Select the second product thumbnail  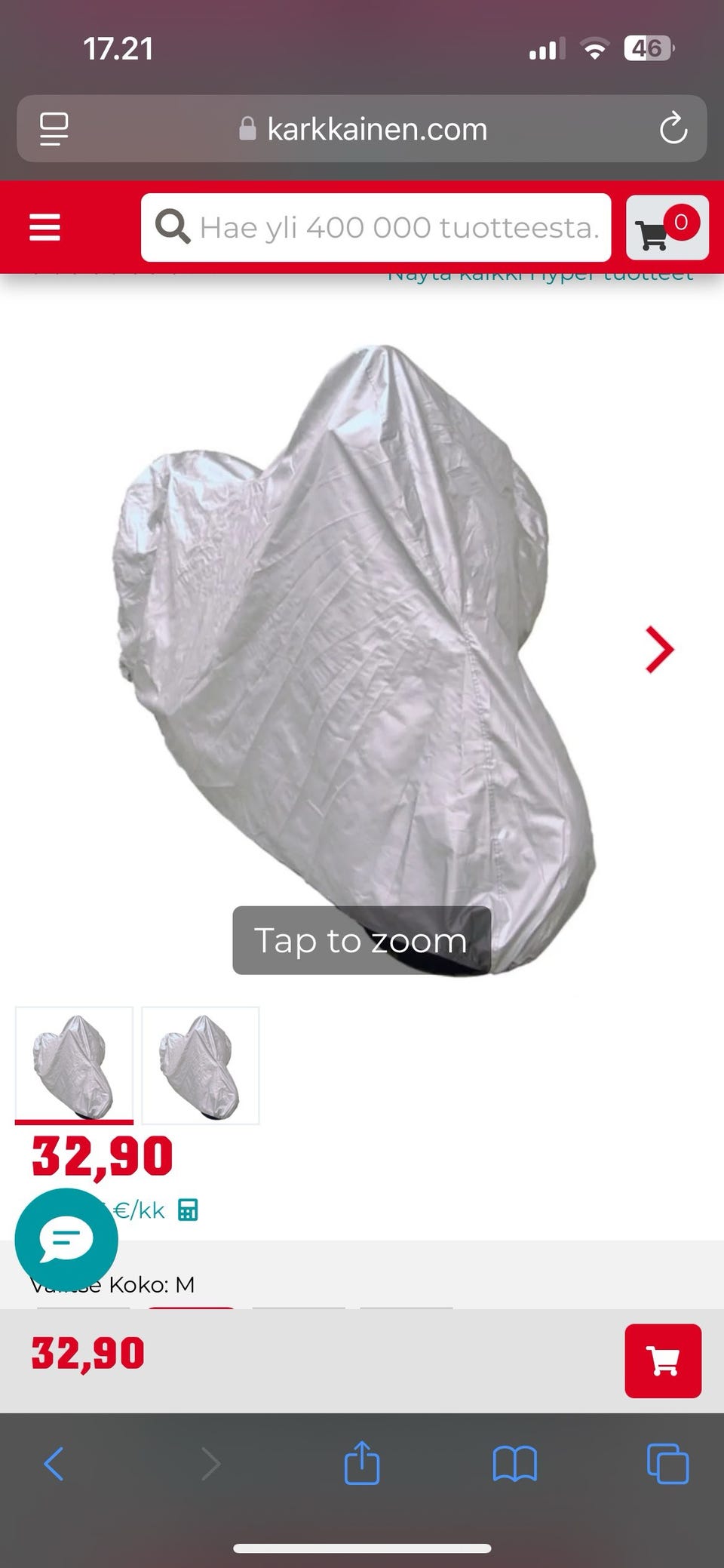201,1065
